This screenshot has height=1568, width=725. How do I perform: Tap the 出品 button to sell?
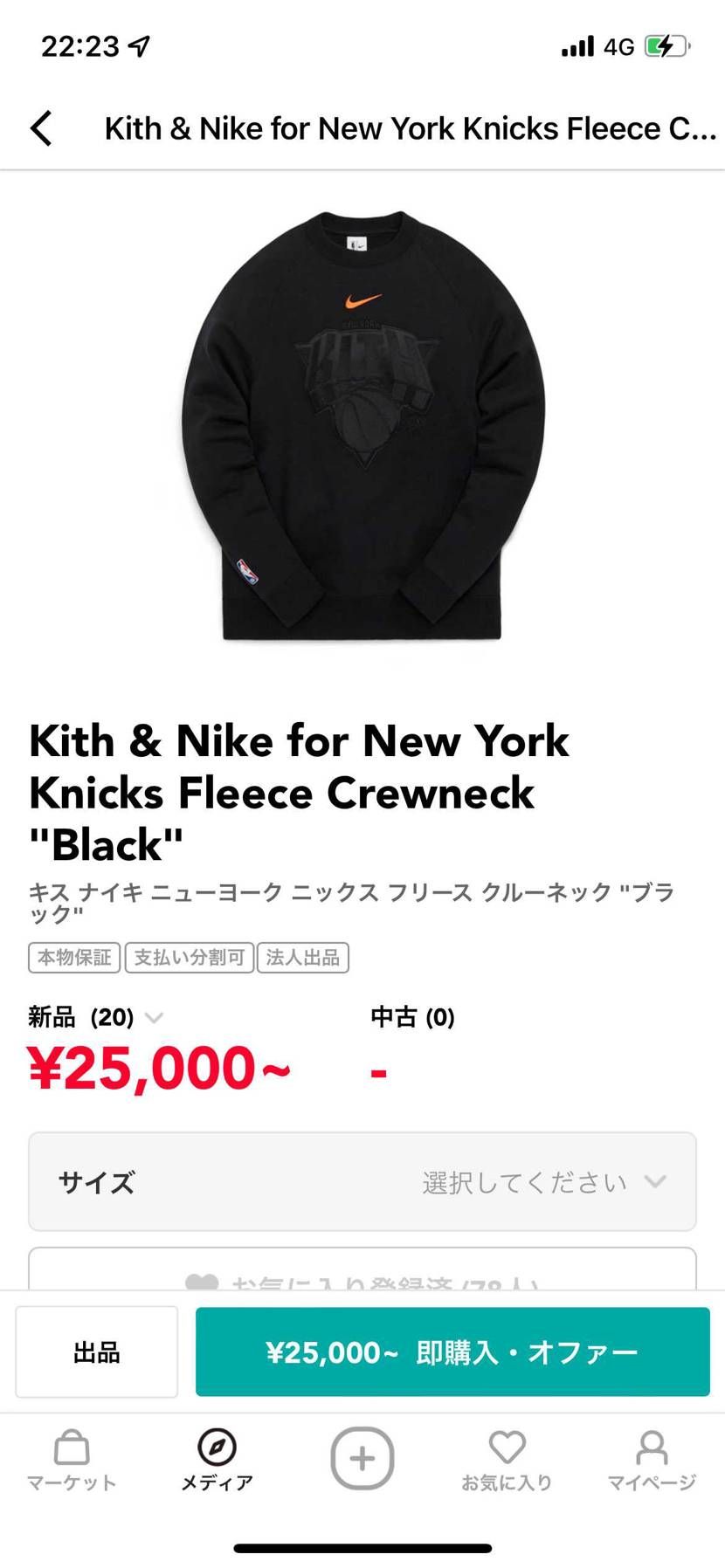96,1351
